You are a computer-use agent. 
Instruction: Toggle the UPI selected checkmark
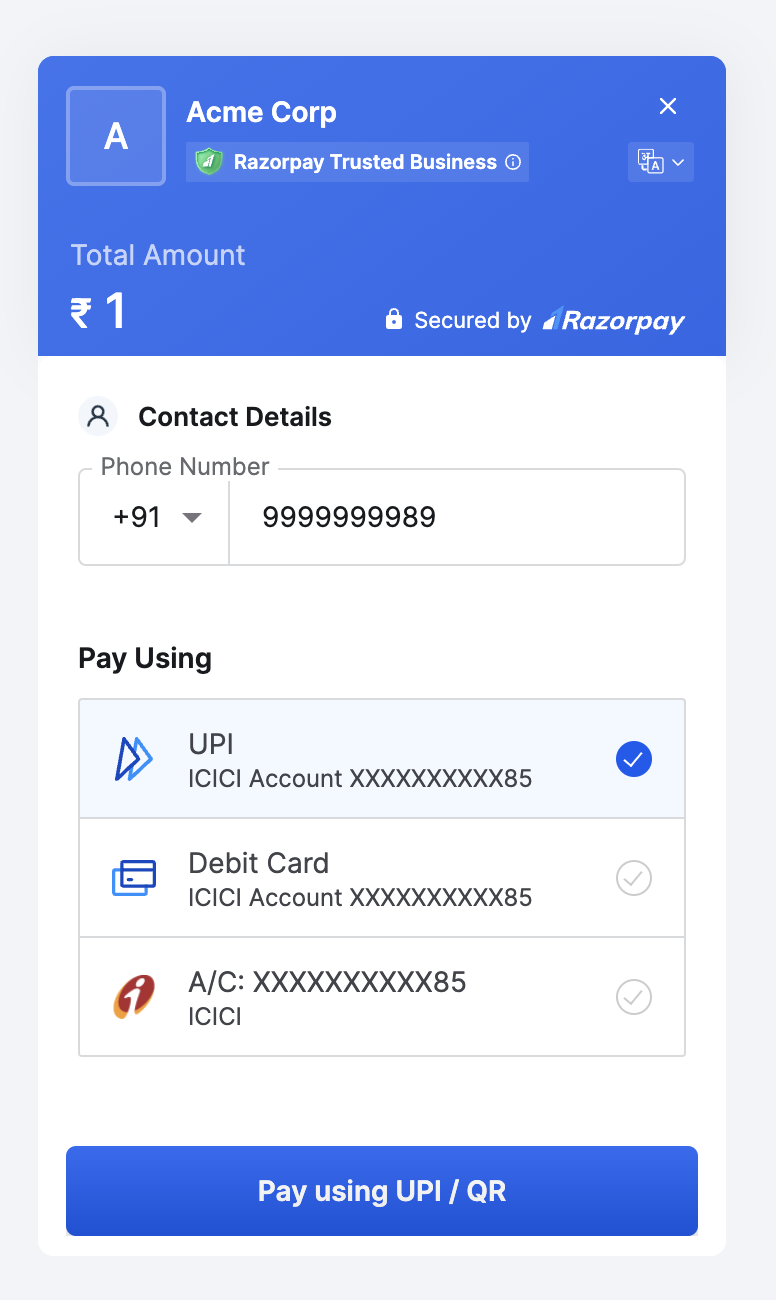point(633,759)
